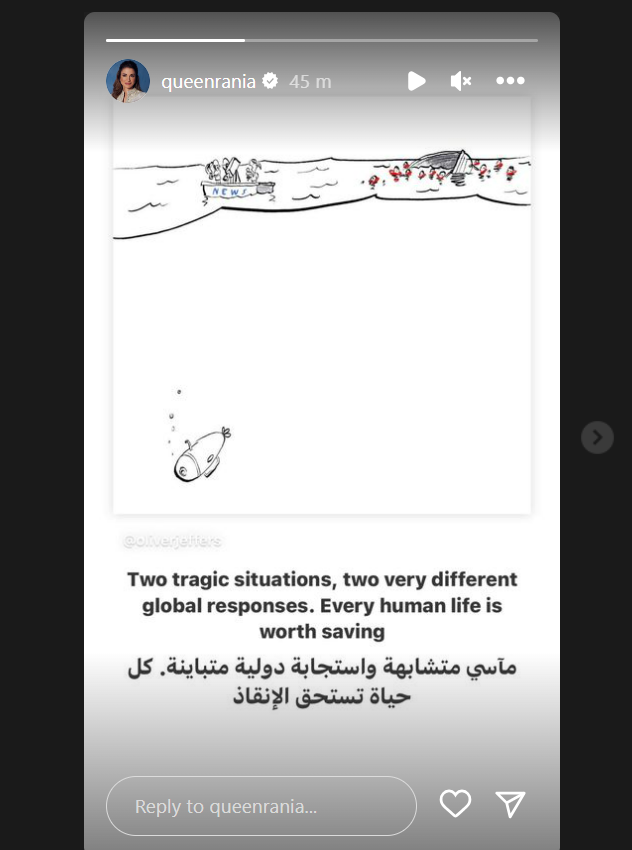Viewport: 632px width, 850px height.
Task: Open the queenrania username link
Action: [x=208, y=81]
